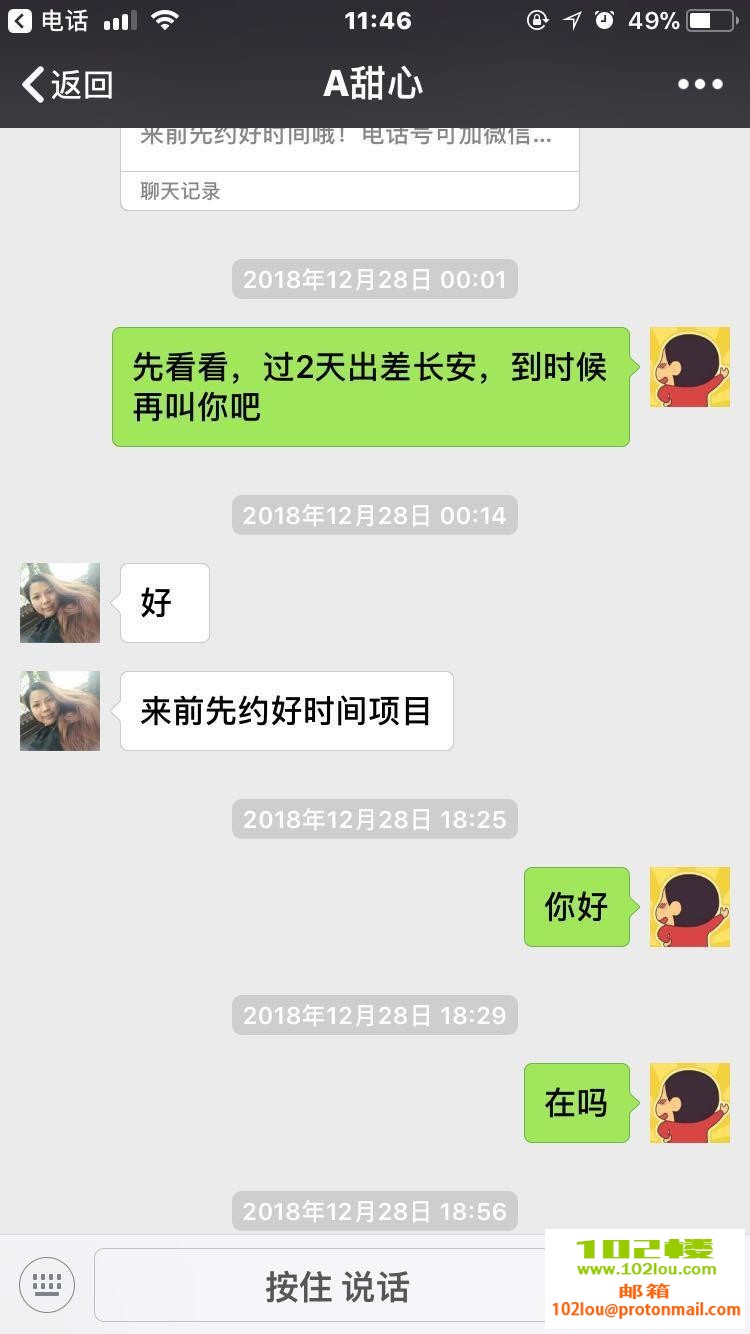Open the chat title A甜心 header

tap(372, 84)
